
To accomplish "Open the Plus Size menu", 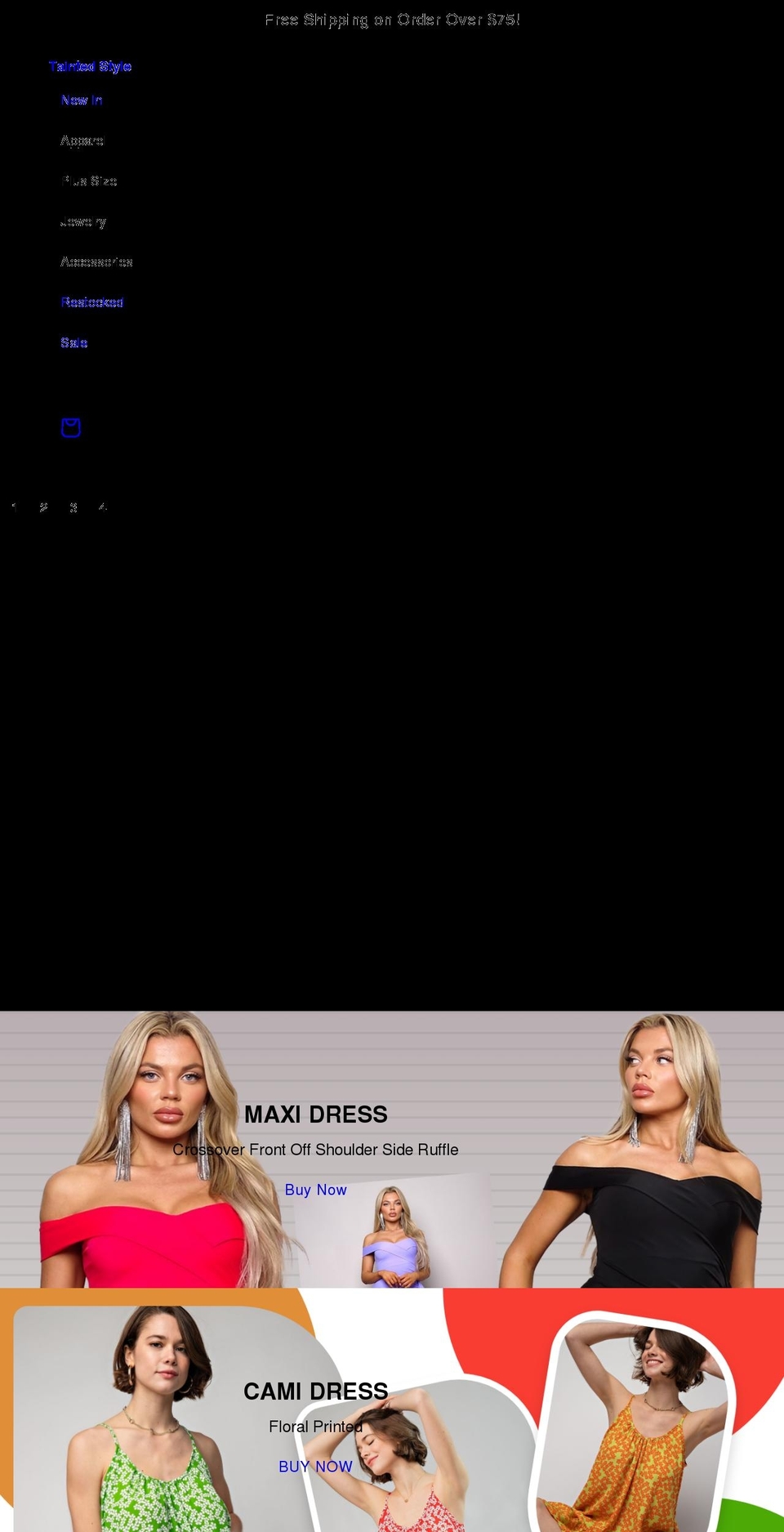I will tap(90, 181).
